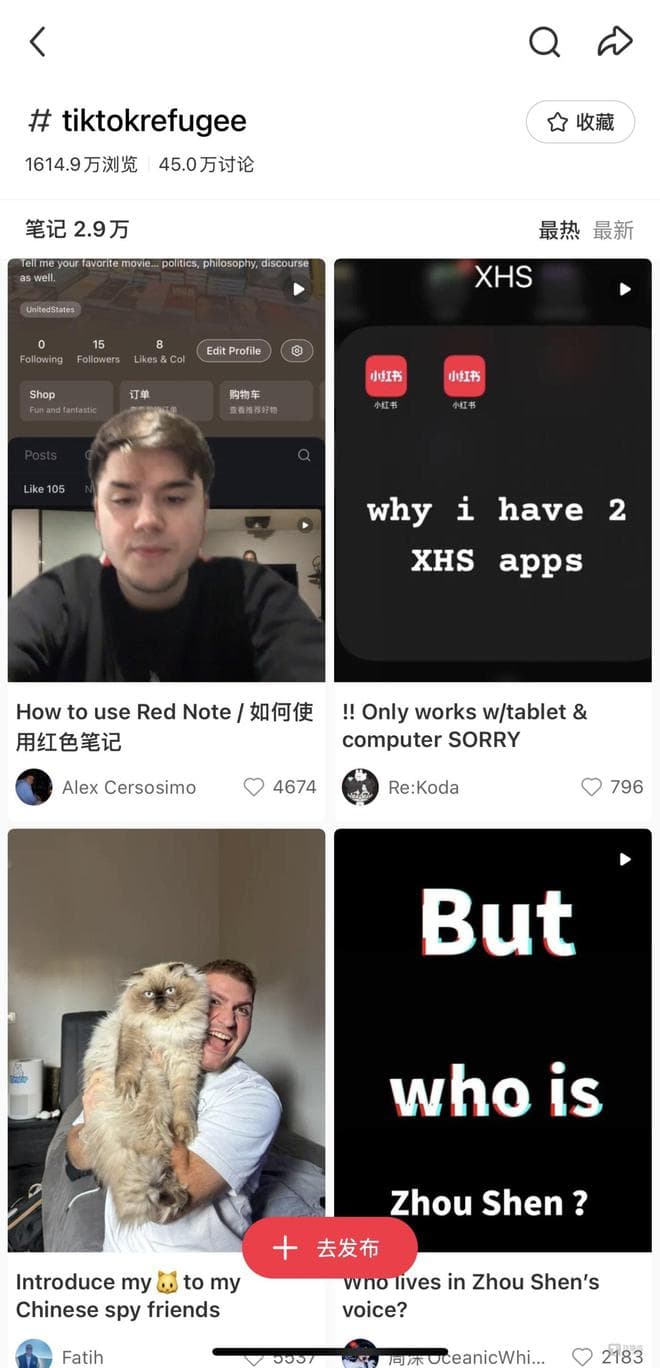Tap 去发布 to publish a note
The image size is (660, 1368).
pyautogui.click(x=329, y=1247)
